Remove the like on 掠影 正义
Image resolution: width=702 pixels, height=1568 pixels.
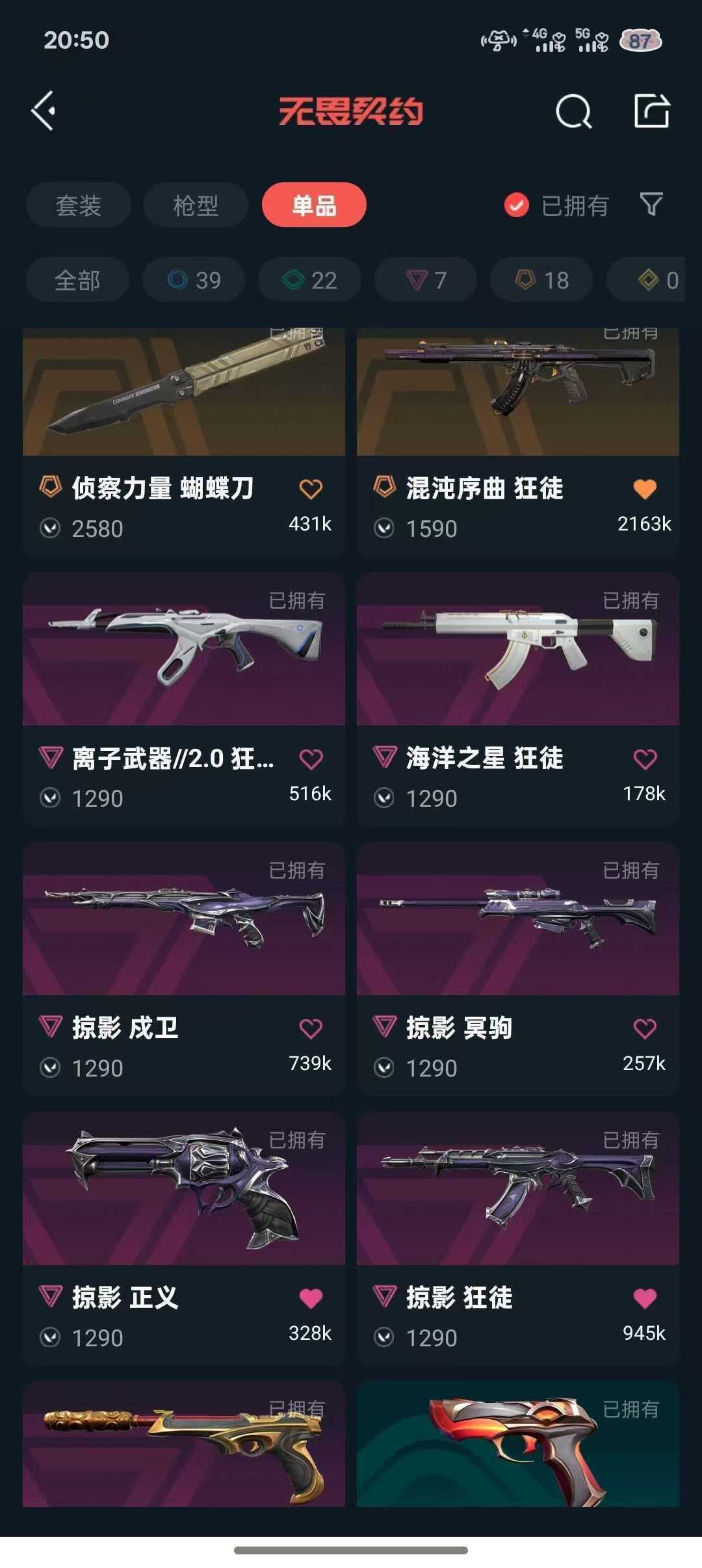pos(311,1298)
